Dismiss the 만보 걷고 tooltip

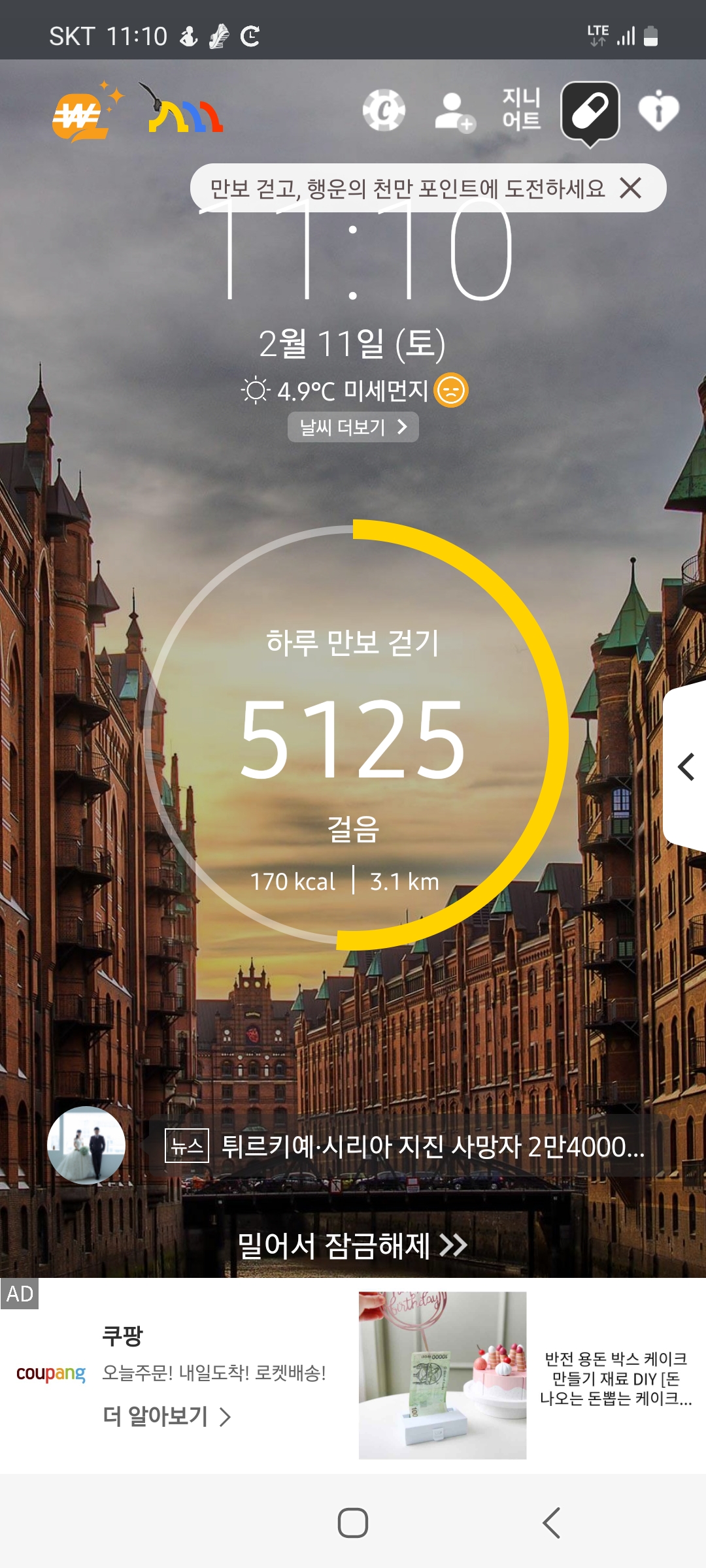[630, 188]
